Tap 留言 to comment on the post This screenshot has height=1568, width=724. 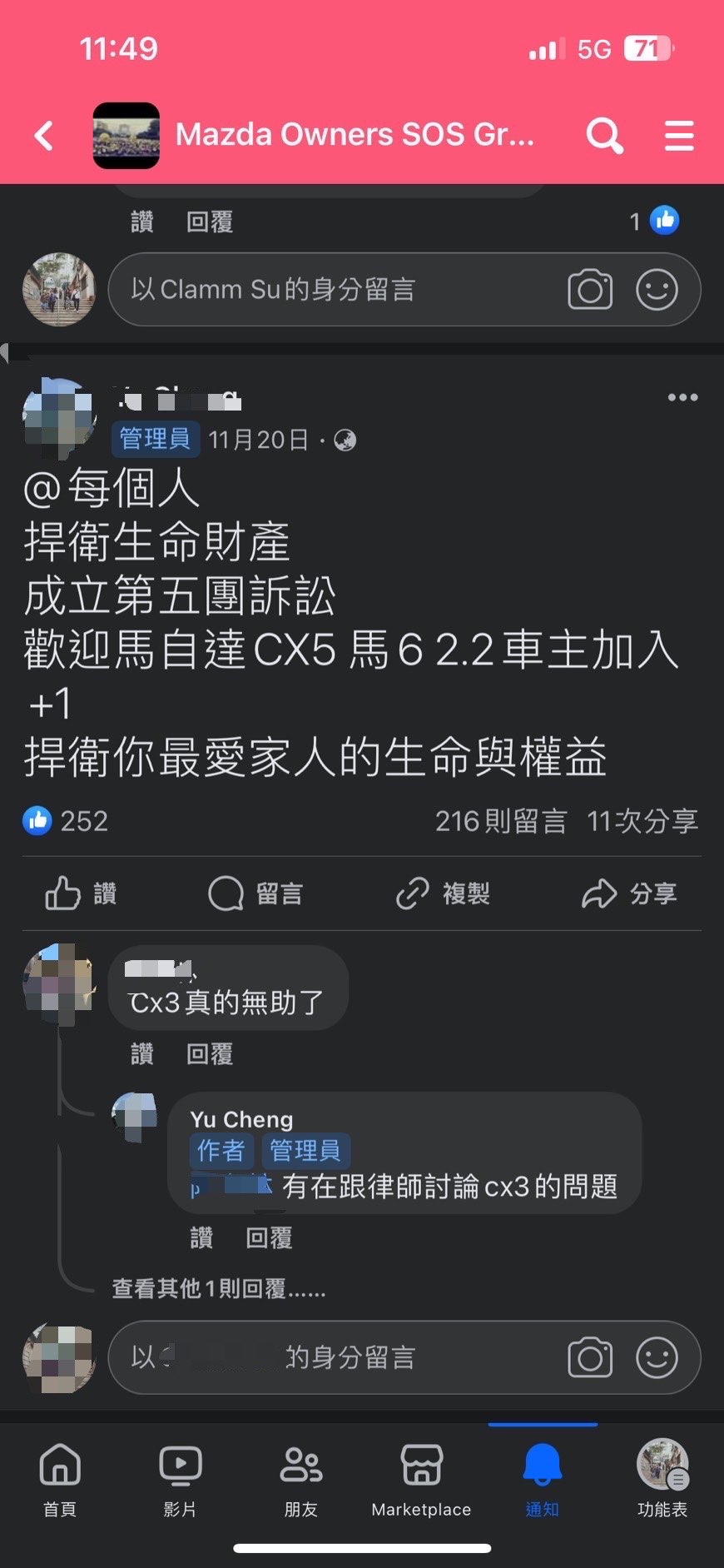pos(255,894)
